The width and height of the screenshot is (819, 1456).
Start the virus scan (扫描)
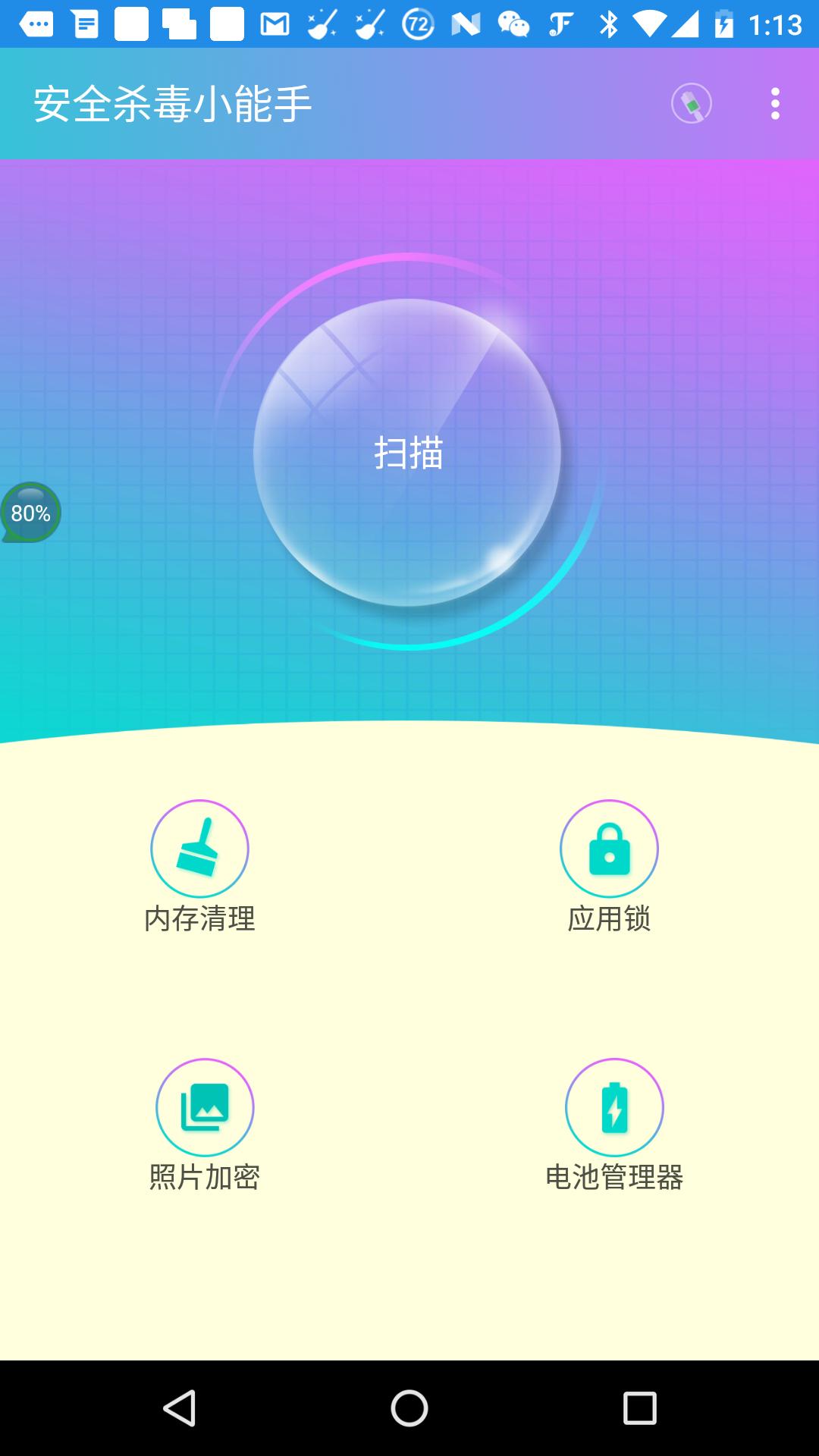407,453
